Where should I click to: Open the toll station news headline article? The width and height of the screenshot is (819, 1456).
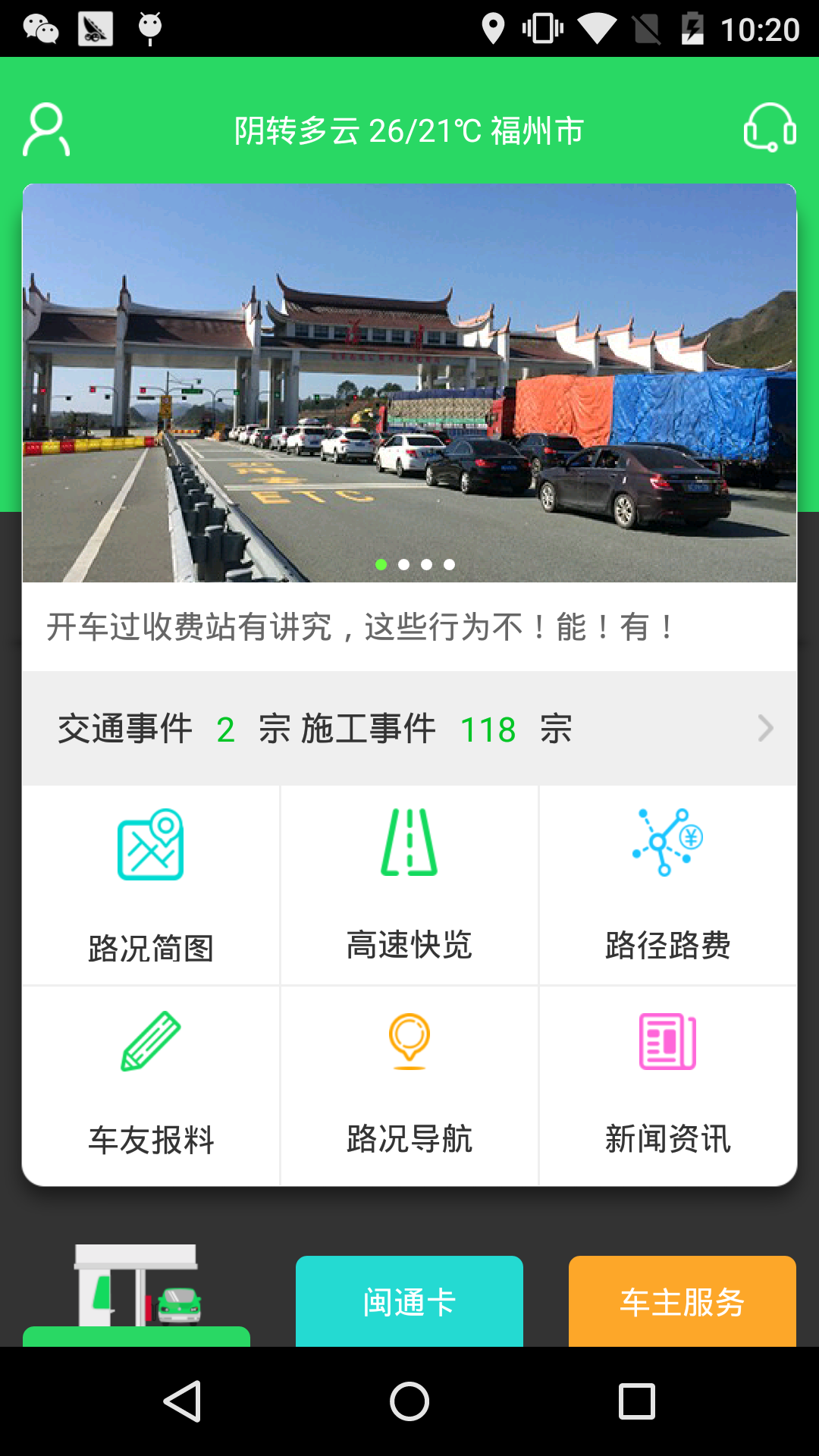coord(362,626)
